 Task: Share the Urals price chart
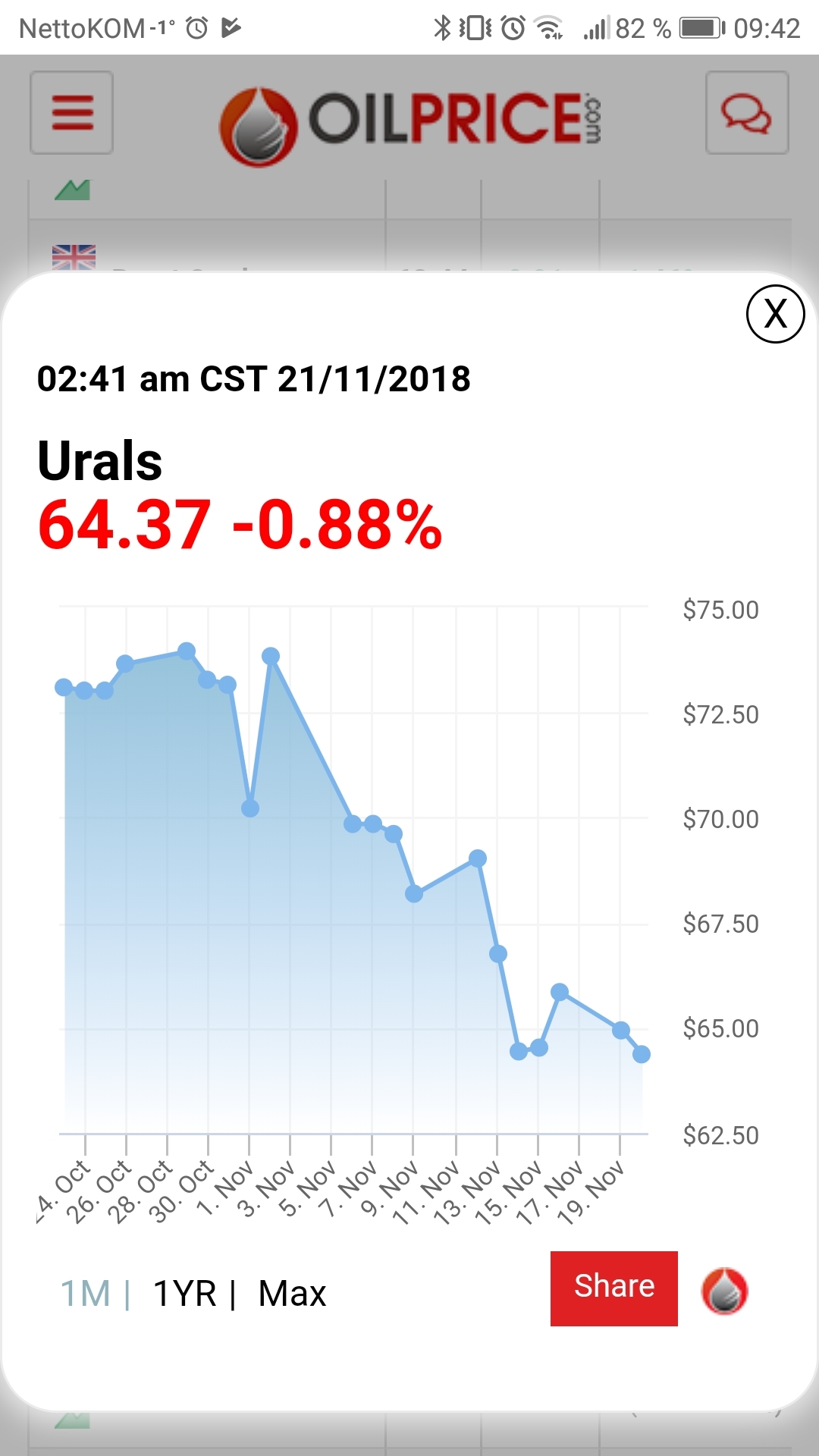coord(613,1288)
